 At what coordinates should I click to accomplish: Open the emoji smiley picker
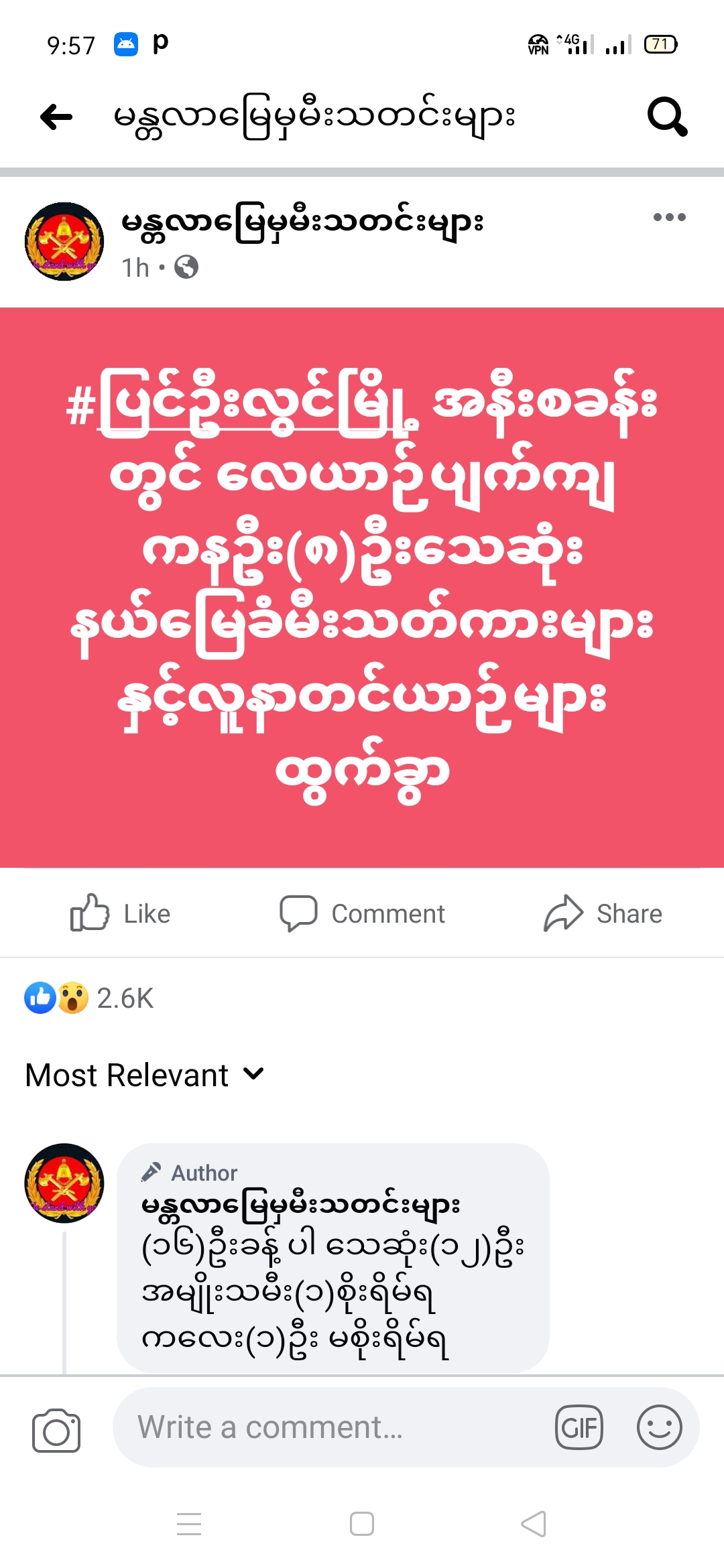[660, 1427]
